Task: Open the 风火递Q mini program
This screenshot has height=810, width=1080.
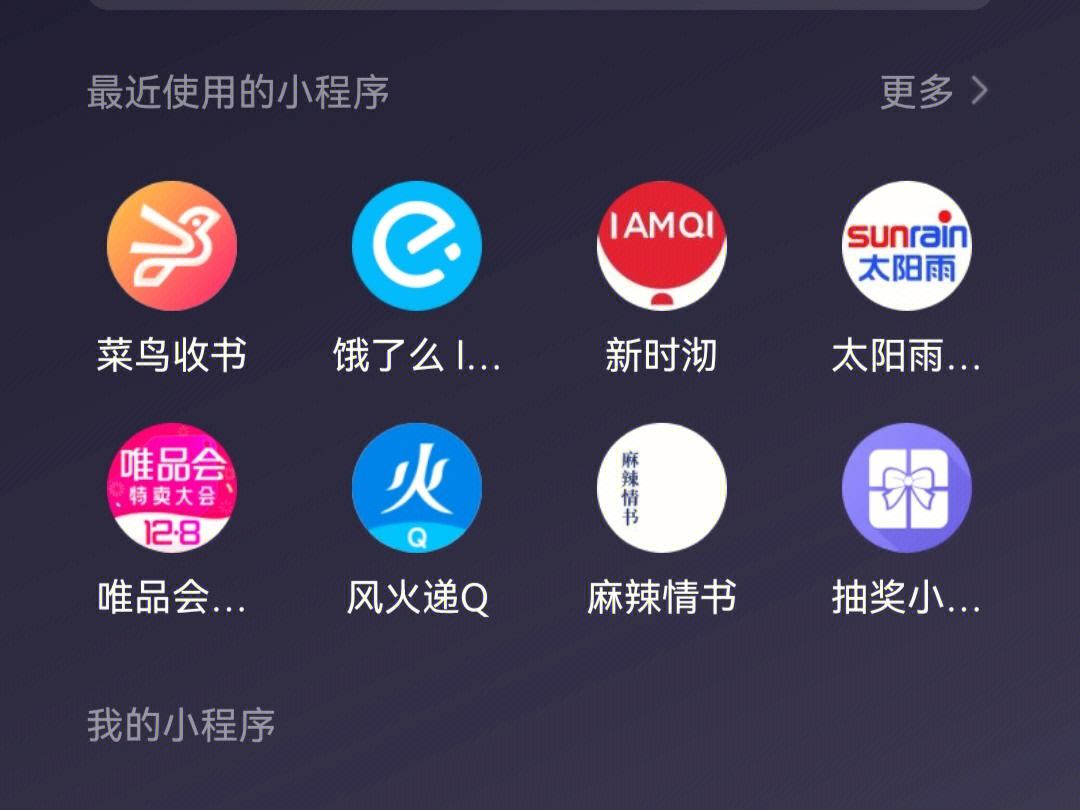Action: pyautogui.click(x=417, y=488)
